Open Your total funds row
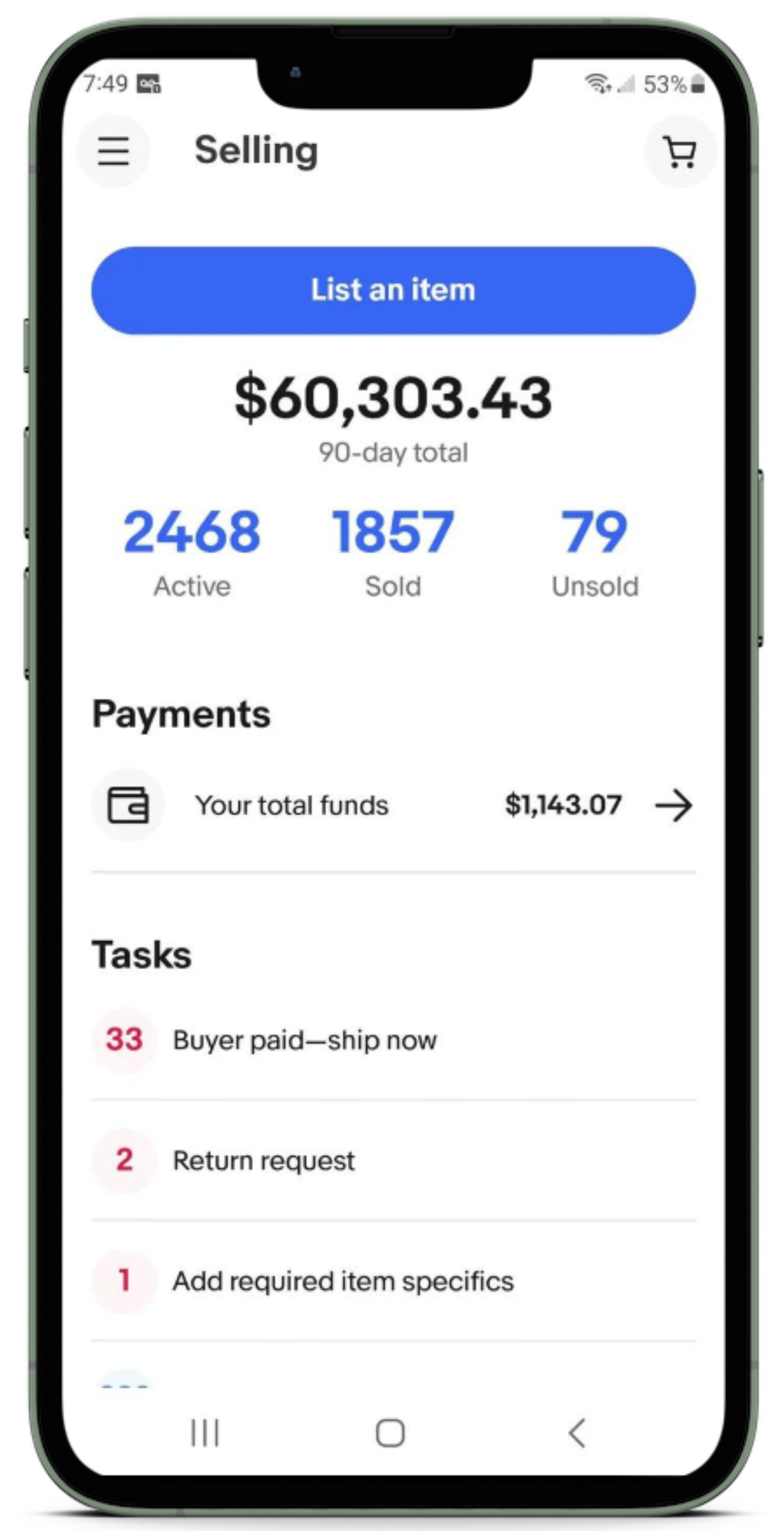The height and width of the screenshot is (1531, 784). click(393, 805)
